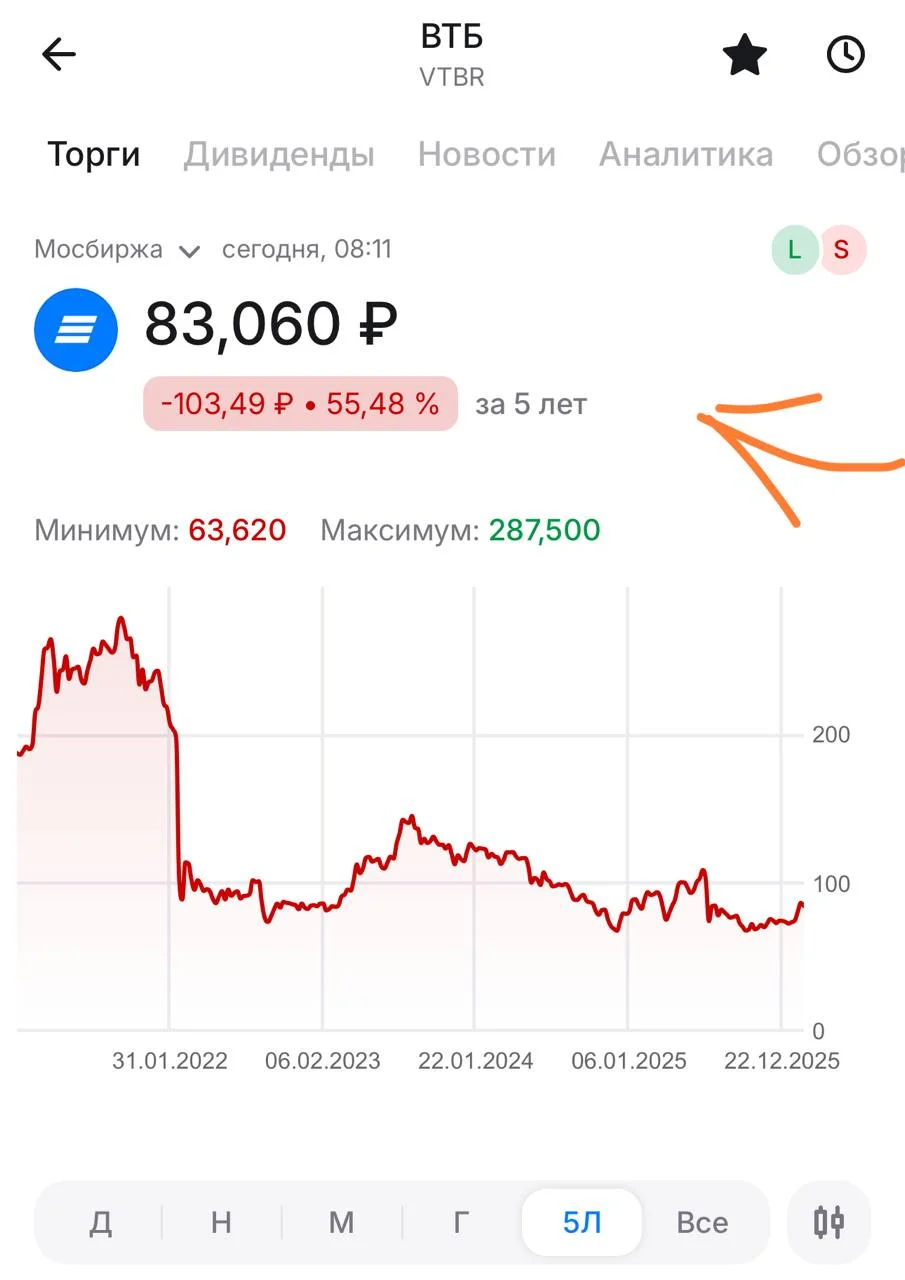The width and height of the screenshot is (905, 1280).
Task: Open the Новости tab
Action: pos(486,155)
